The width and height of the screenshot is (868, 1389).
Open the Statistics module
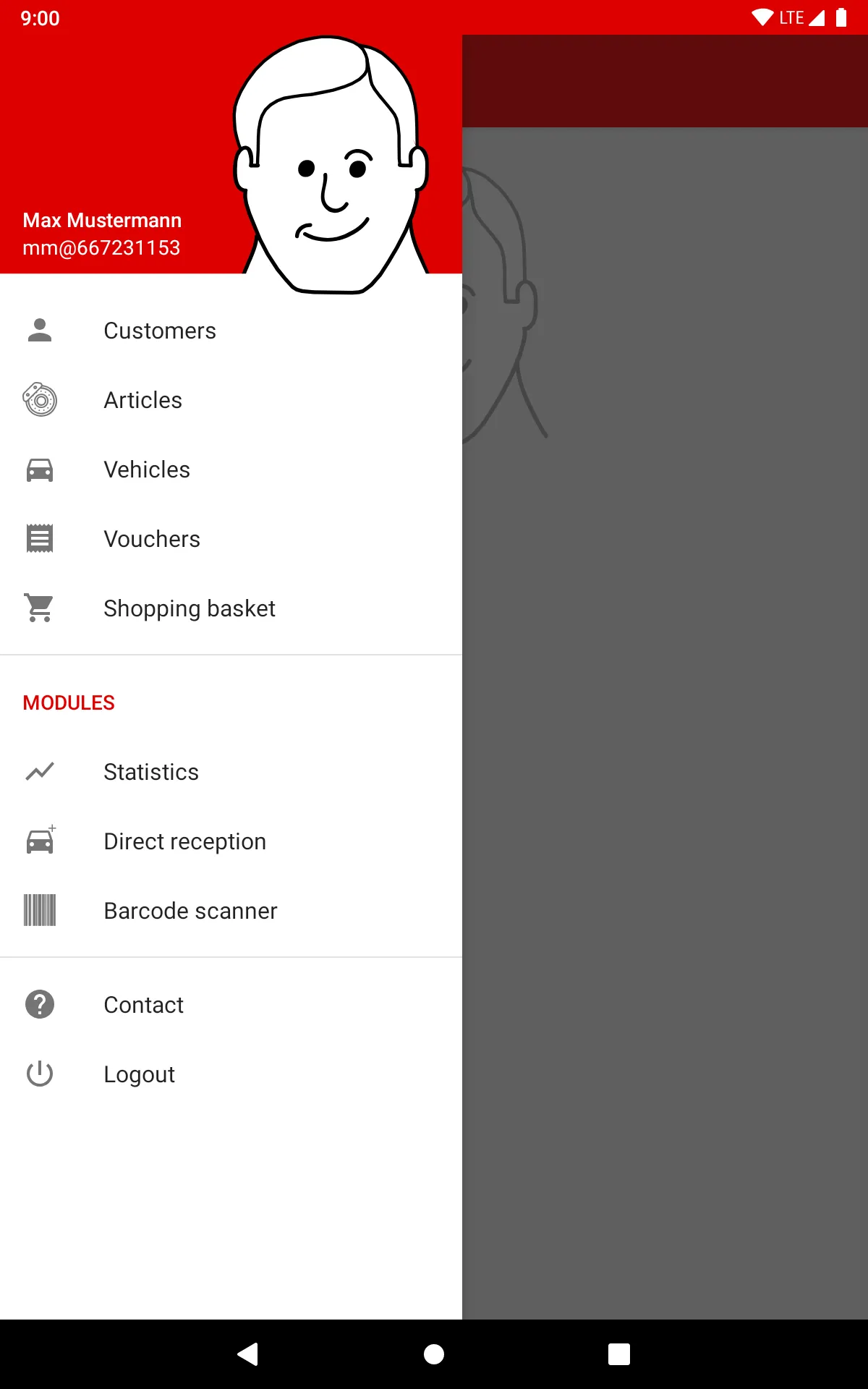(x=151, y=772)
